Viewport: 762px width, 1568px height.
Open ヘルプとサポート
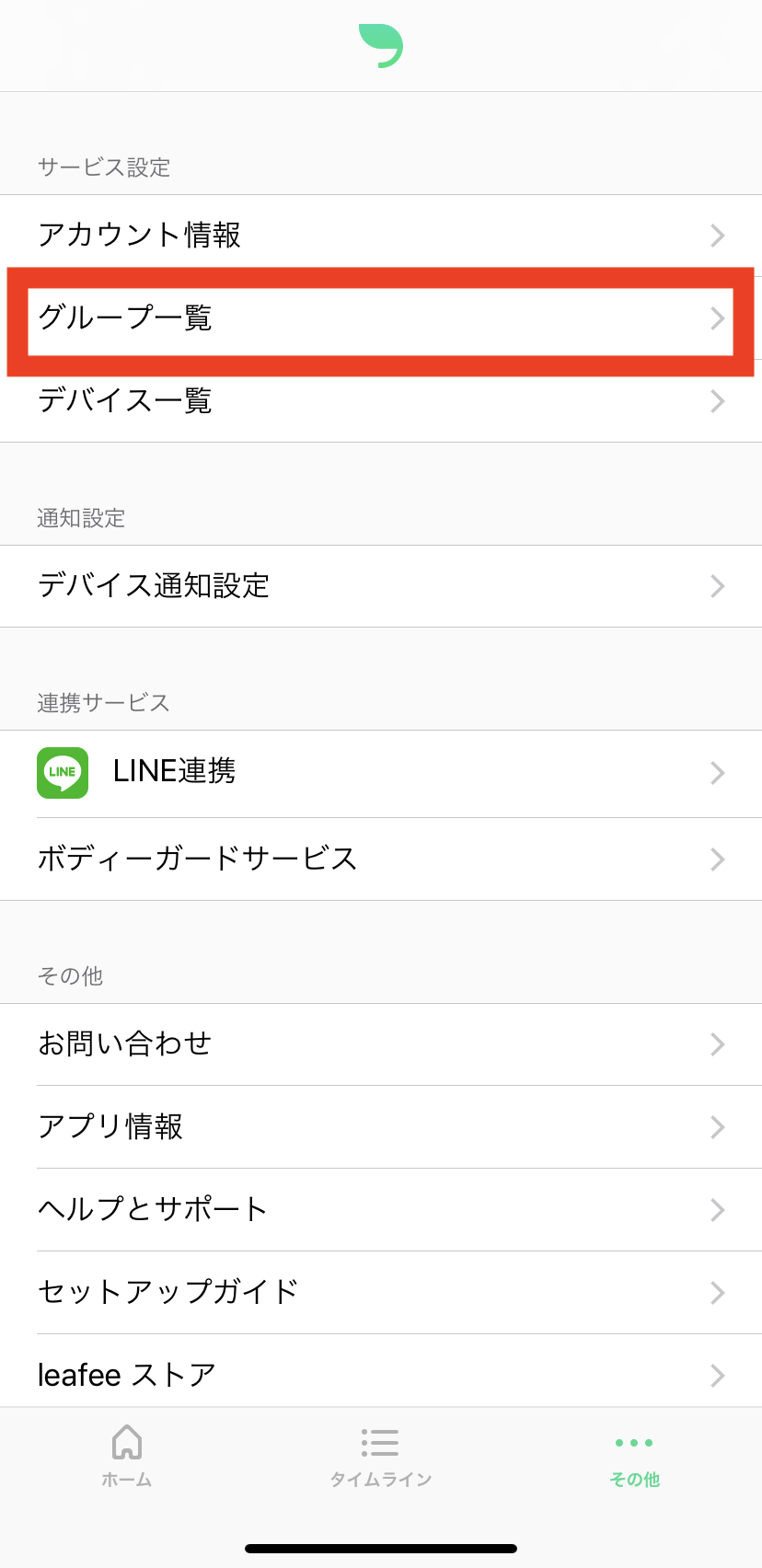tap(381, 1210)
